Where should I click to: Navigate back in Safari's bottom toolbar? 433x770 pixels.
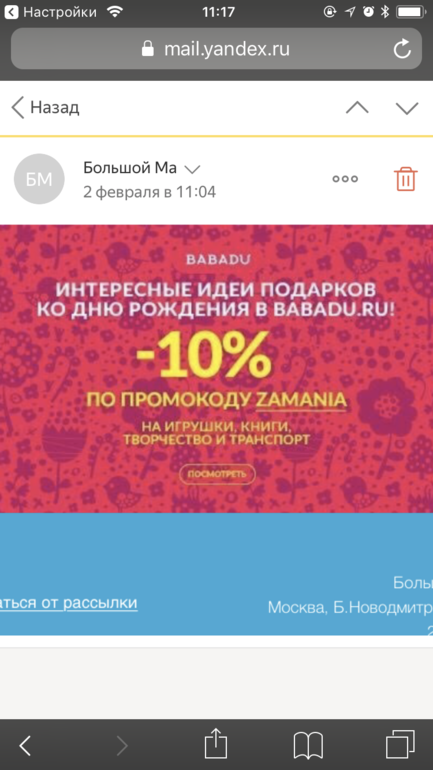[x=25, y=746]
